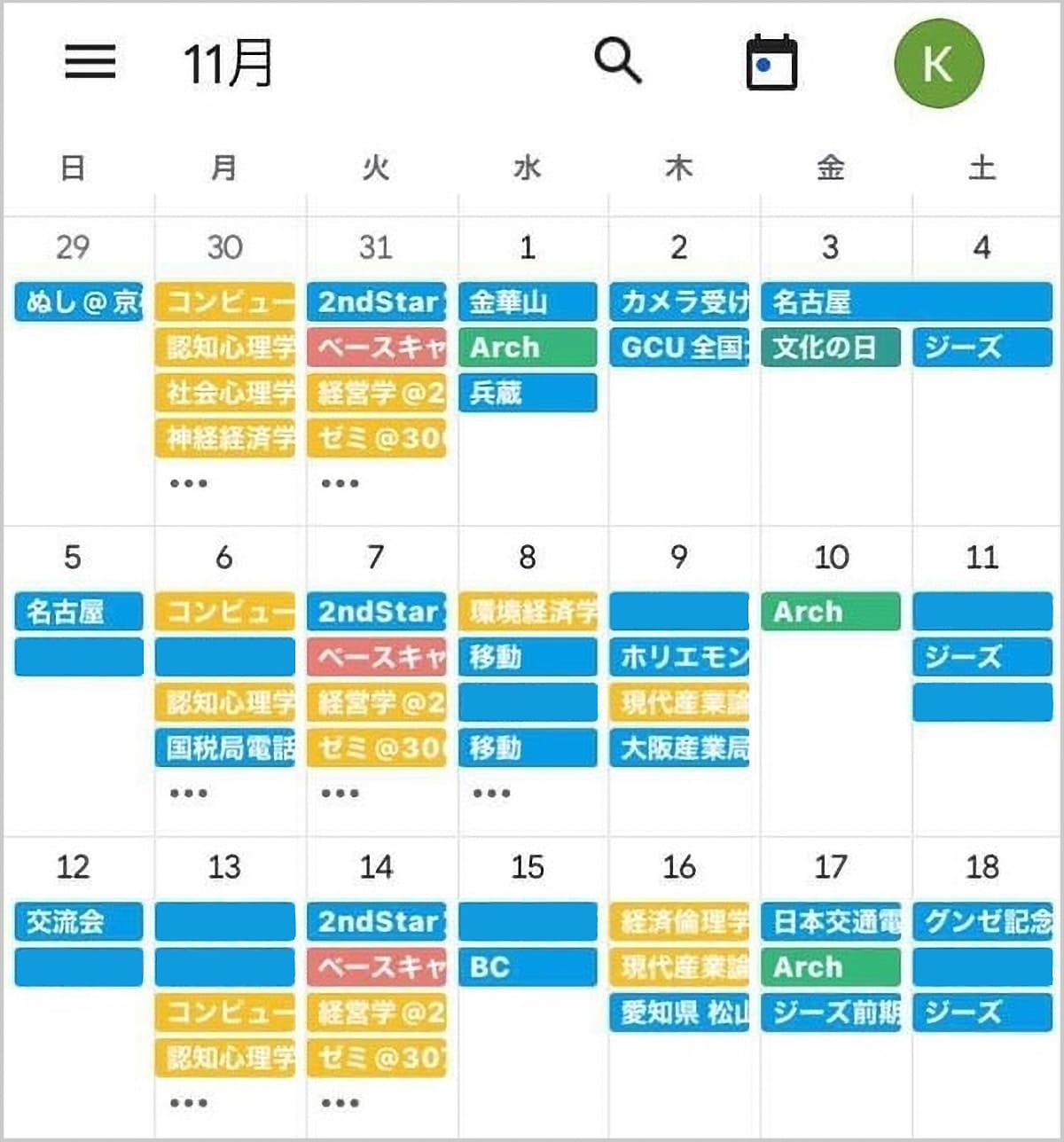Image resolution: width=1064 pixels, height=1142 pixels.
Task: Open 文化の日 event on November 3
Action: (830, 348)
